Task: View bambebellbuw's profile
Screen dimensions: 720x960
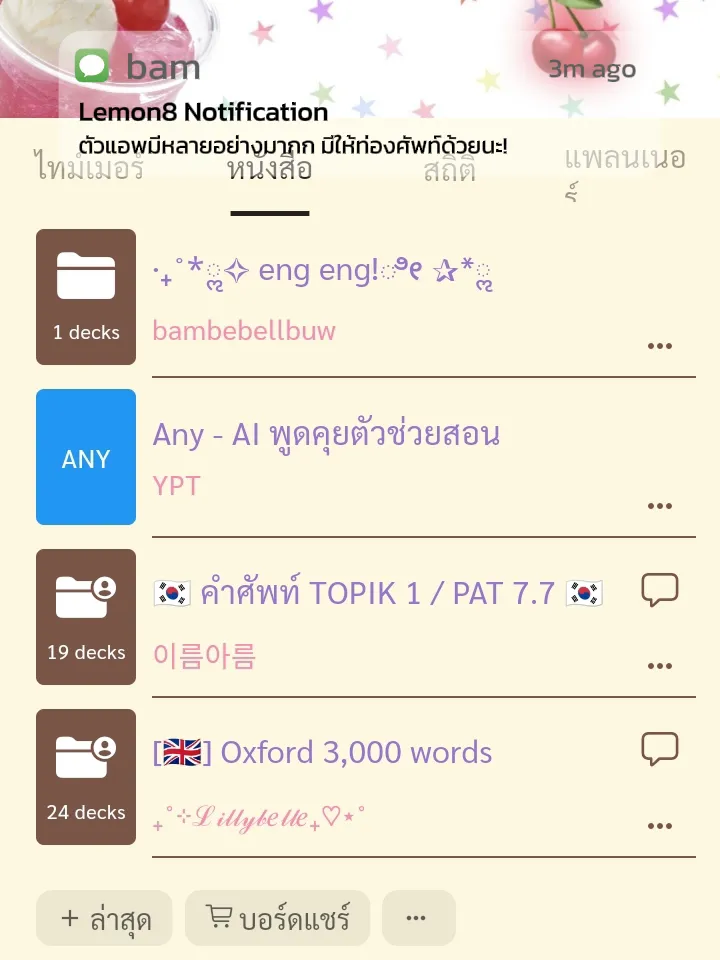Action: 243,330
